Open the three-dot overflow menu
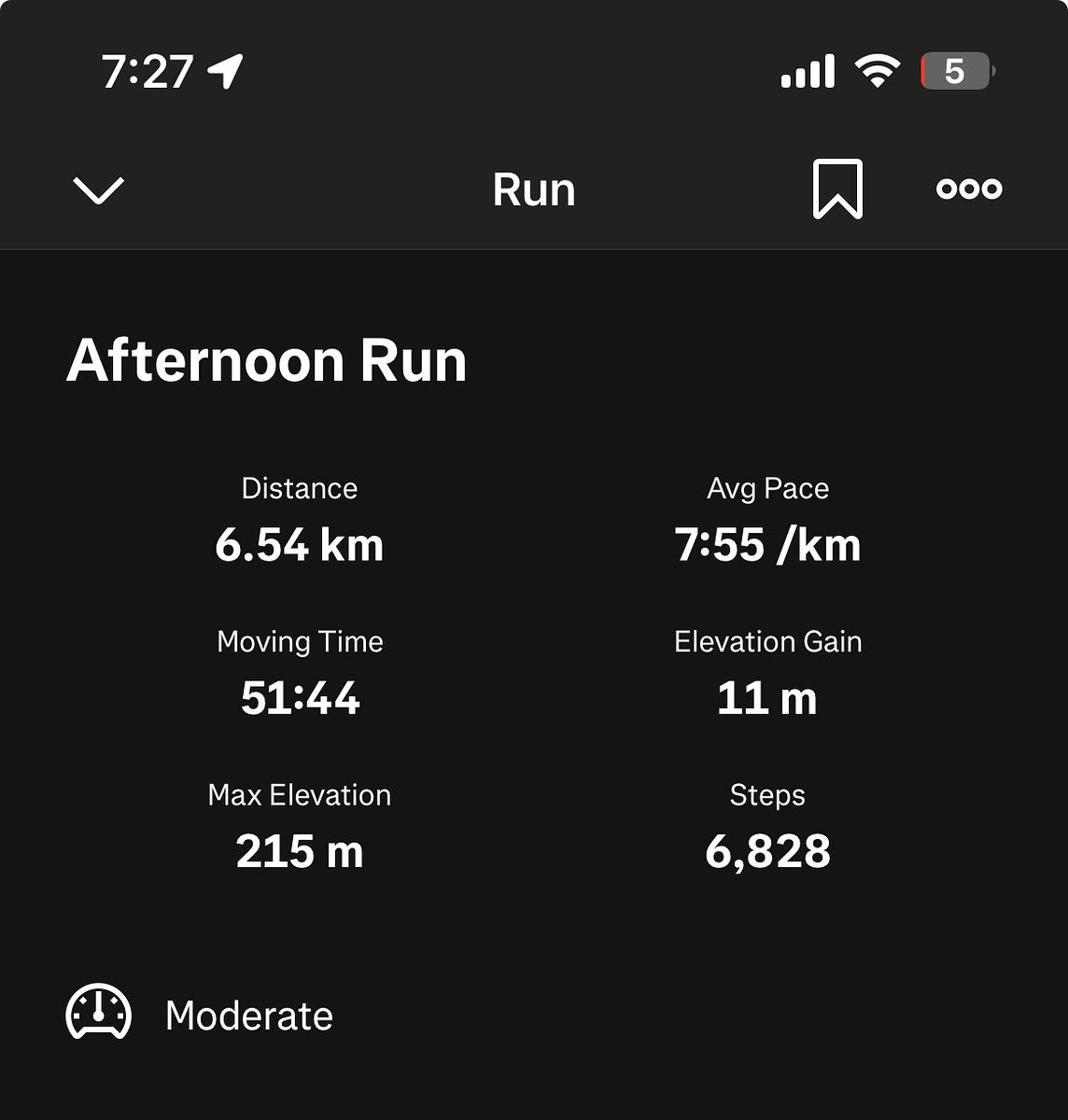 [x=969, y=189]
